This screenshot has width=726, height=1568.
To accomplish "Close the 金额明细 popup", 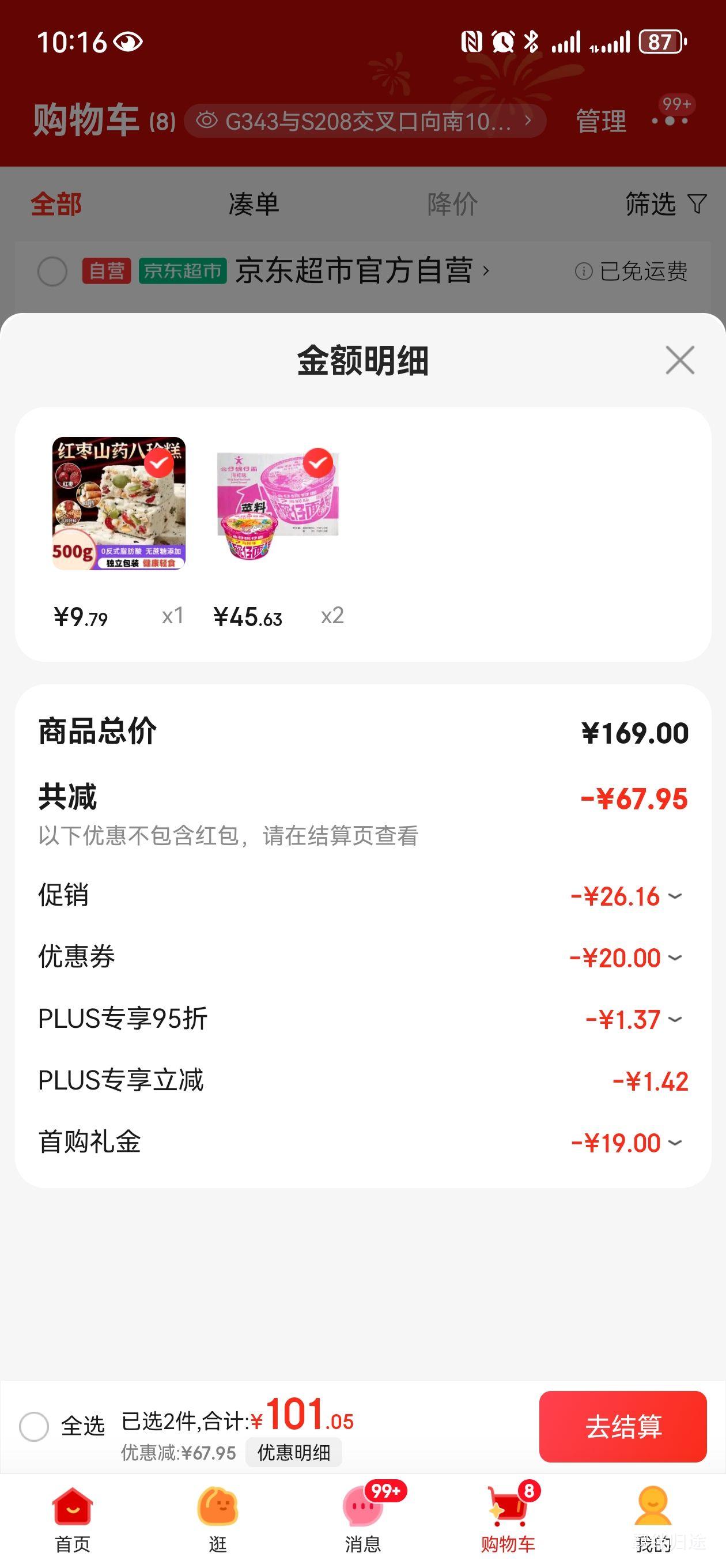I will [x=682, y=360].
